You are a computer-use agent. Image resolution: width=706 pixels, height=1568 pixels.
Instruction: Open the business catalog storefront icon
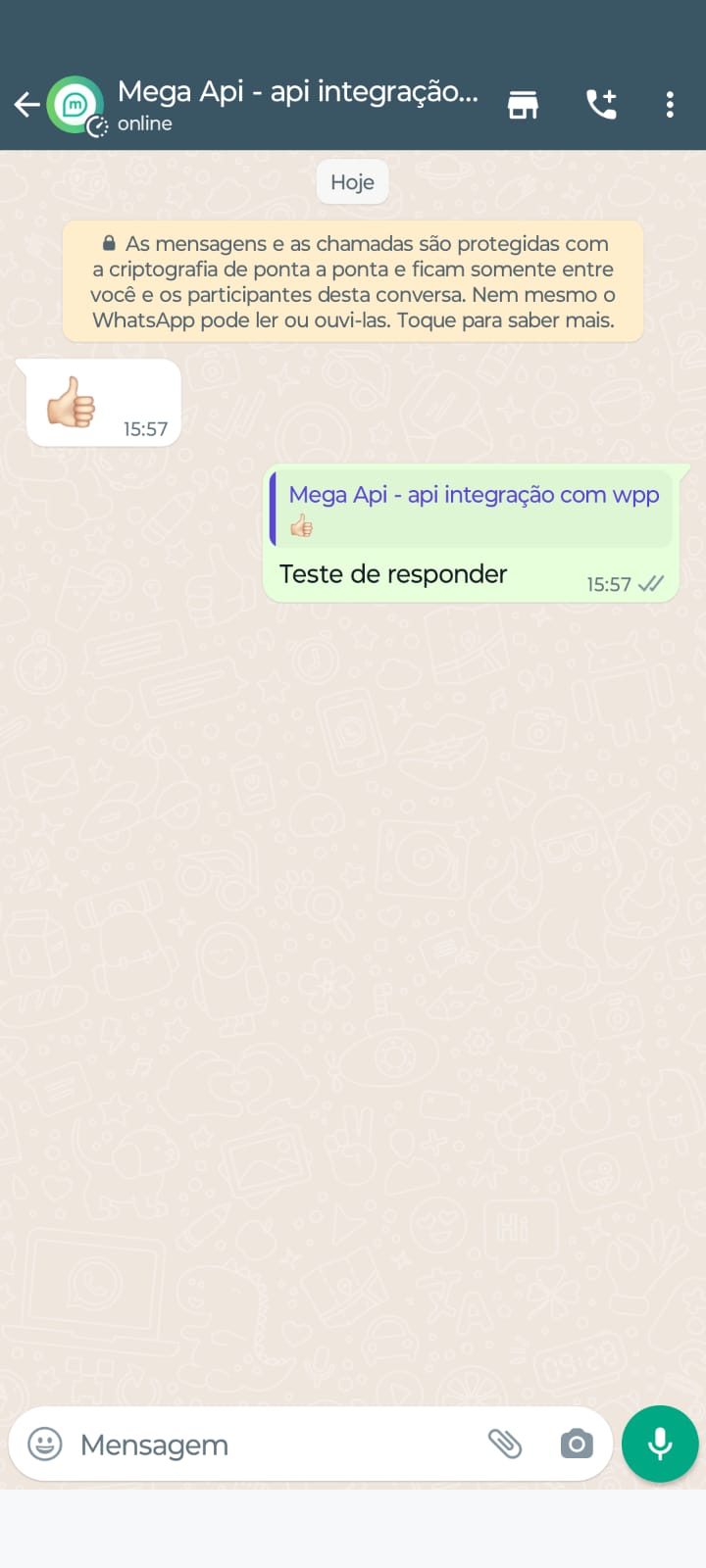(x=523, y=104)
